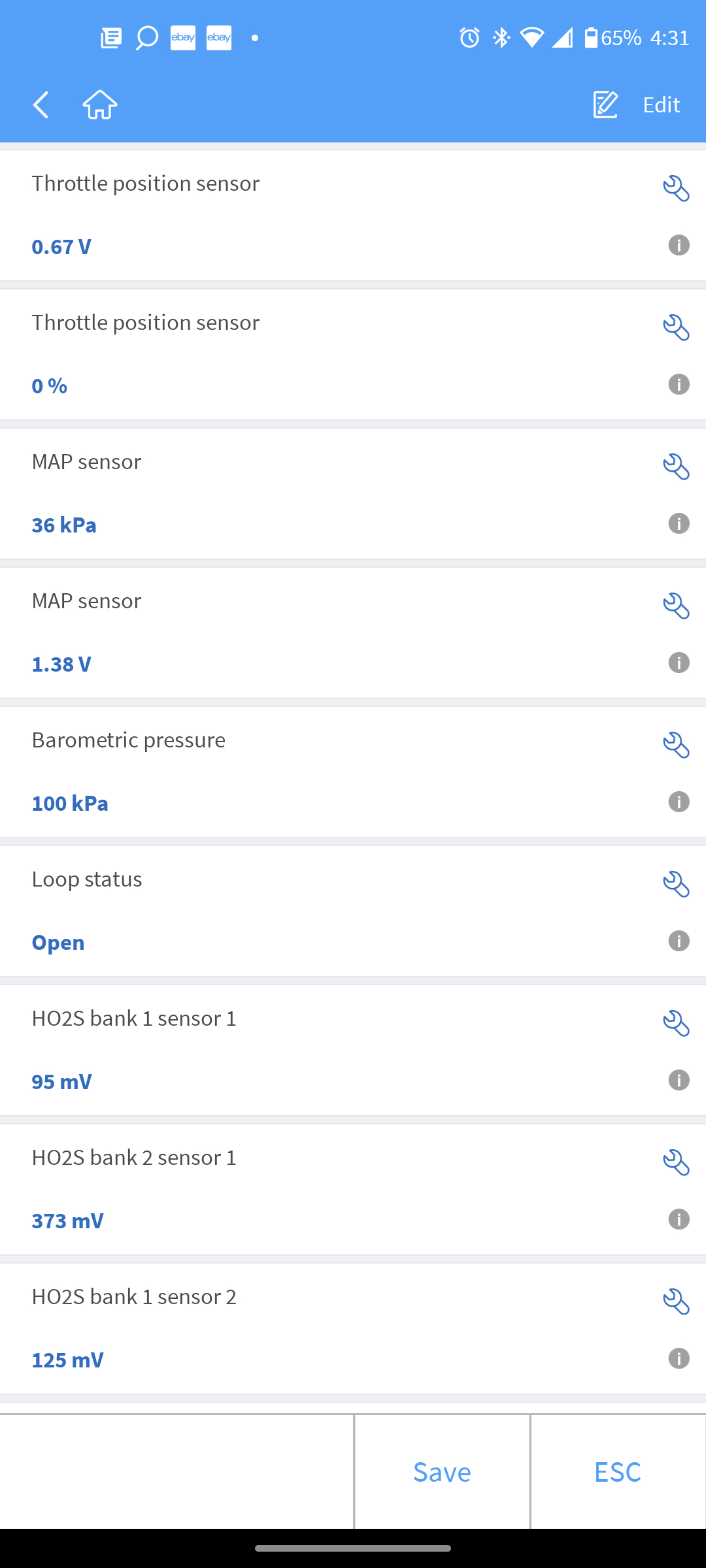Image resolution: width=706 pixels, height=1568 pixels.
Task: Open wrench icon for Throttle position sensor 0.67 V
Action: [676, 189]
